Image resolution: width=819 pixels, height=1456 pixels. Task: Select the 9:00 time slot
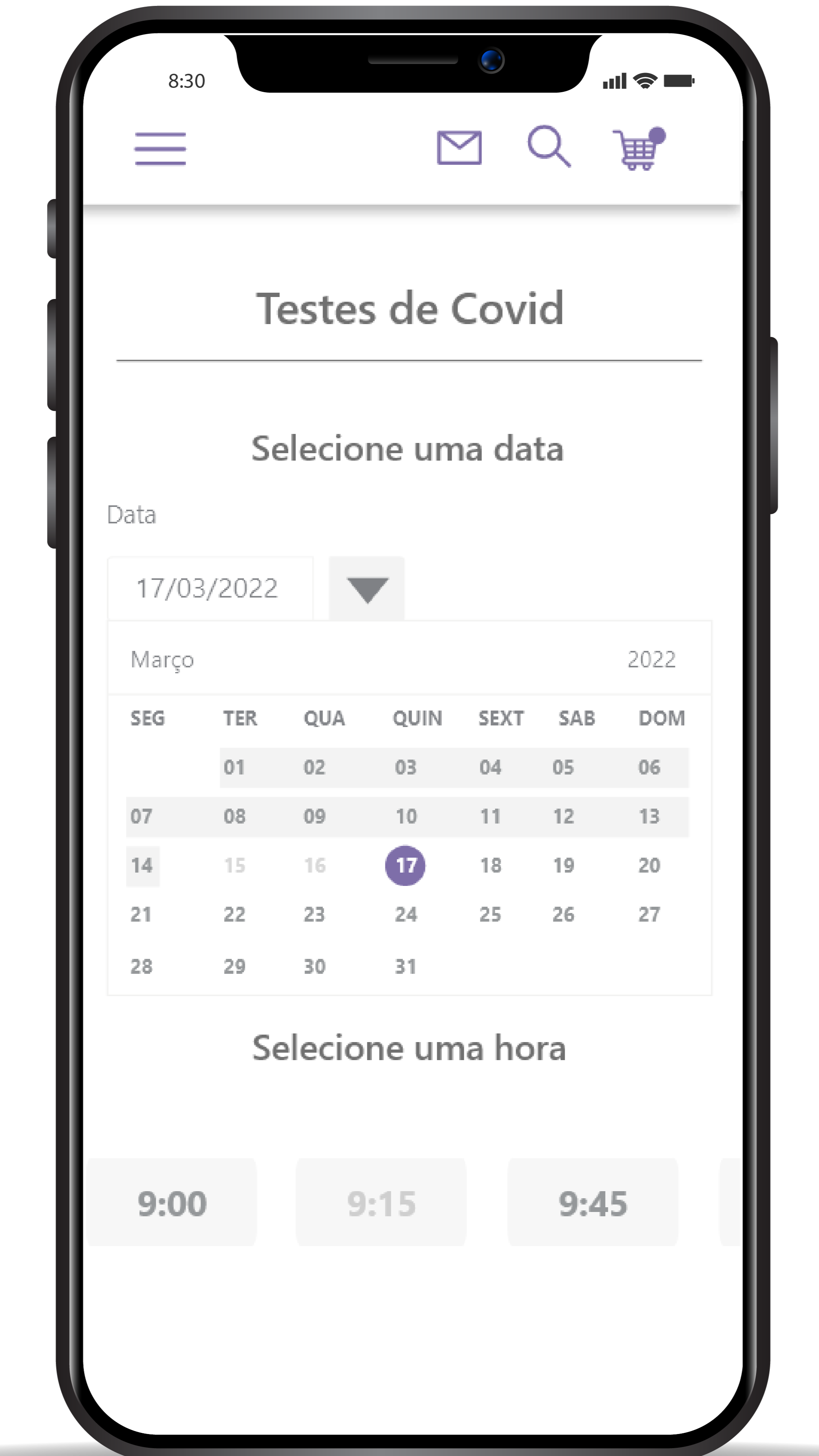click(172, 1202)
